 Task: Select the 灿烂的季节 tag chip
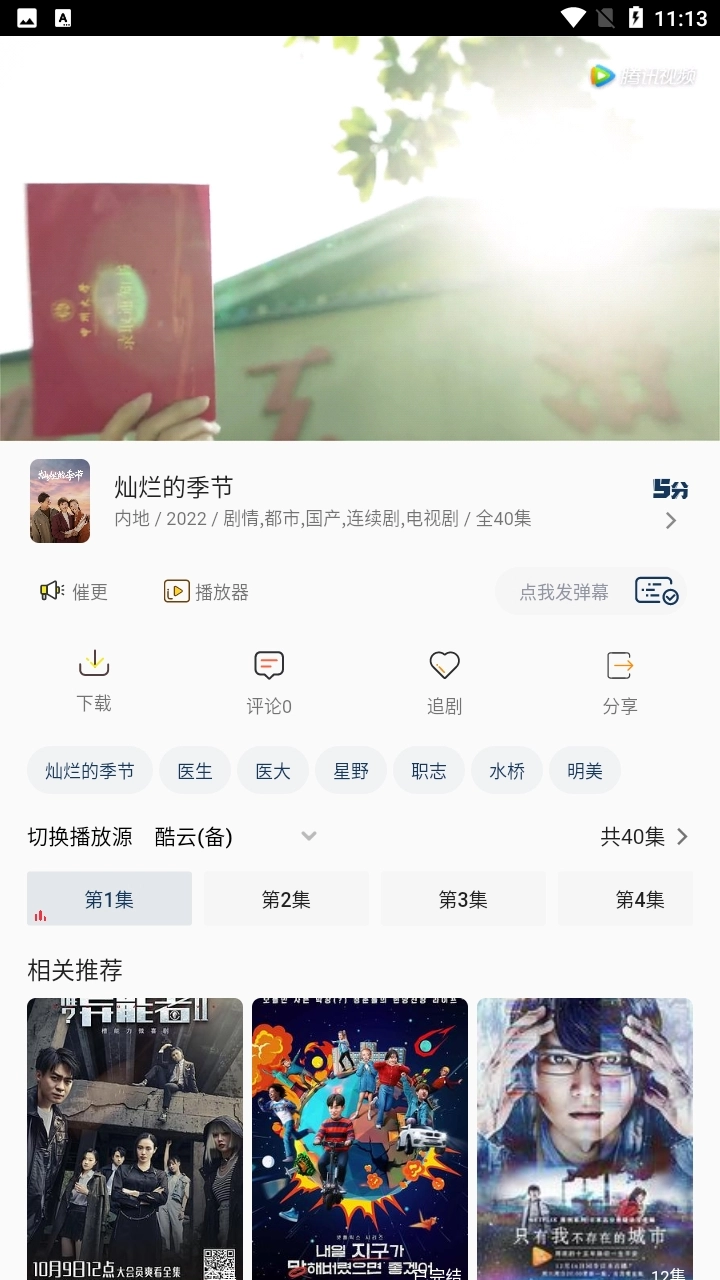(90, 771)
